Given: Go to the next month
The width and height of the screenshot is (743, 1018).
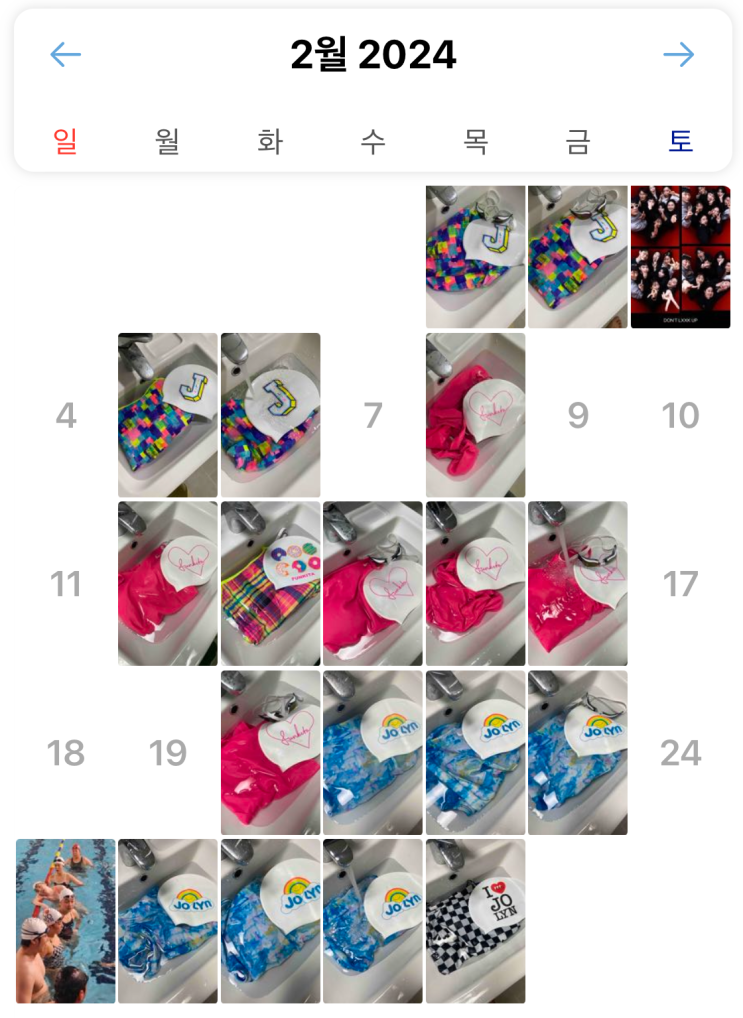Looking at the screenshot, I should tap(679, 55).
